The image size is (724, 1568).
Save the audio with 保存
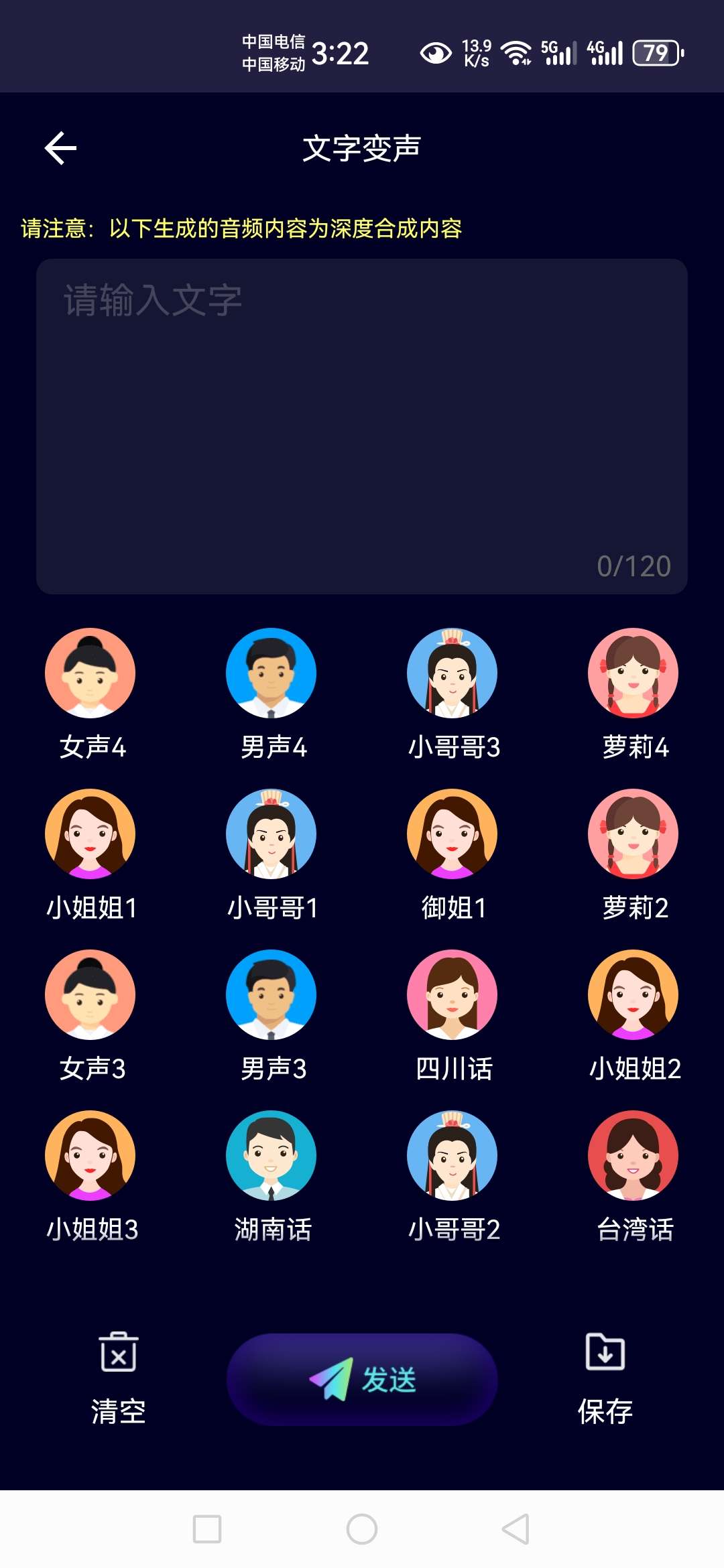click(605, 1377)
